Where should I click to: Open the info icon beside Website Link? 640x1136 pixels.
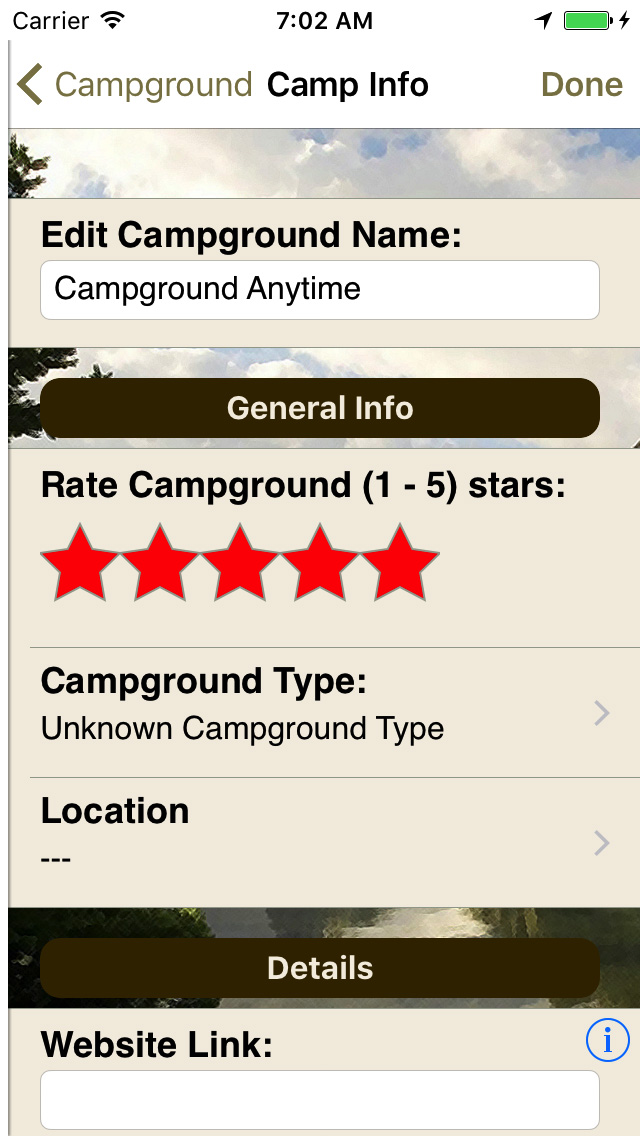tap(607, 1041)
